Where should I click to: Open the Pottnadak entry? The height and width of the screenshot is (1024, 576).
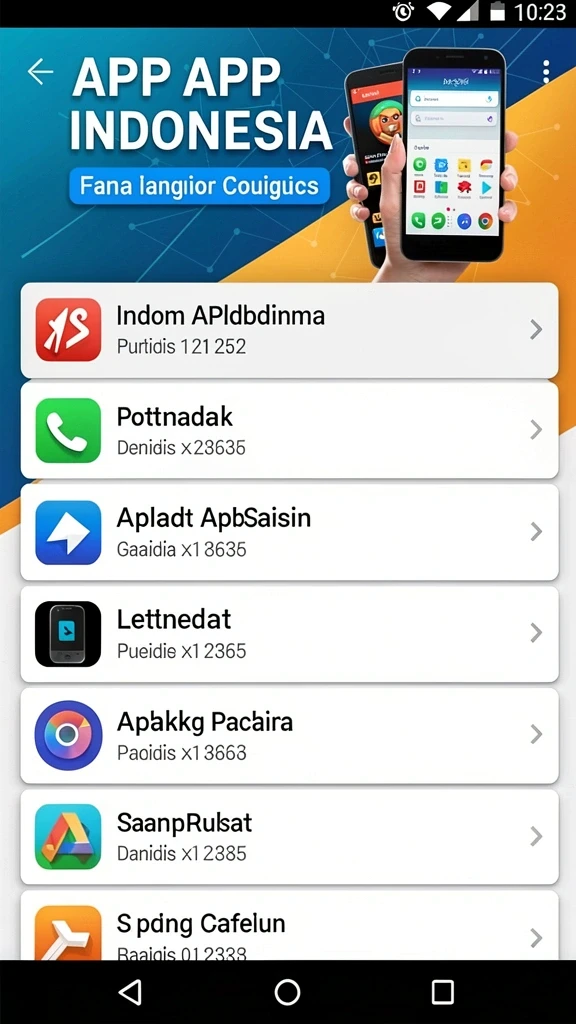point(289,430)
